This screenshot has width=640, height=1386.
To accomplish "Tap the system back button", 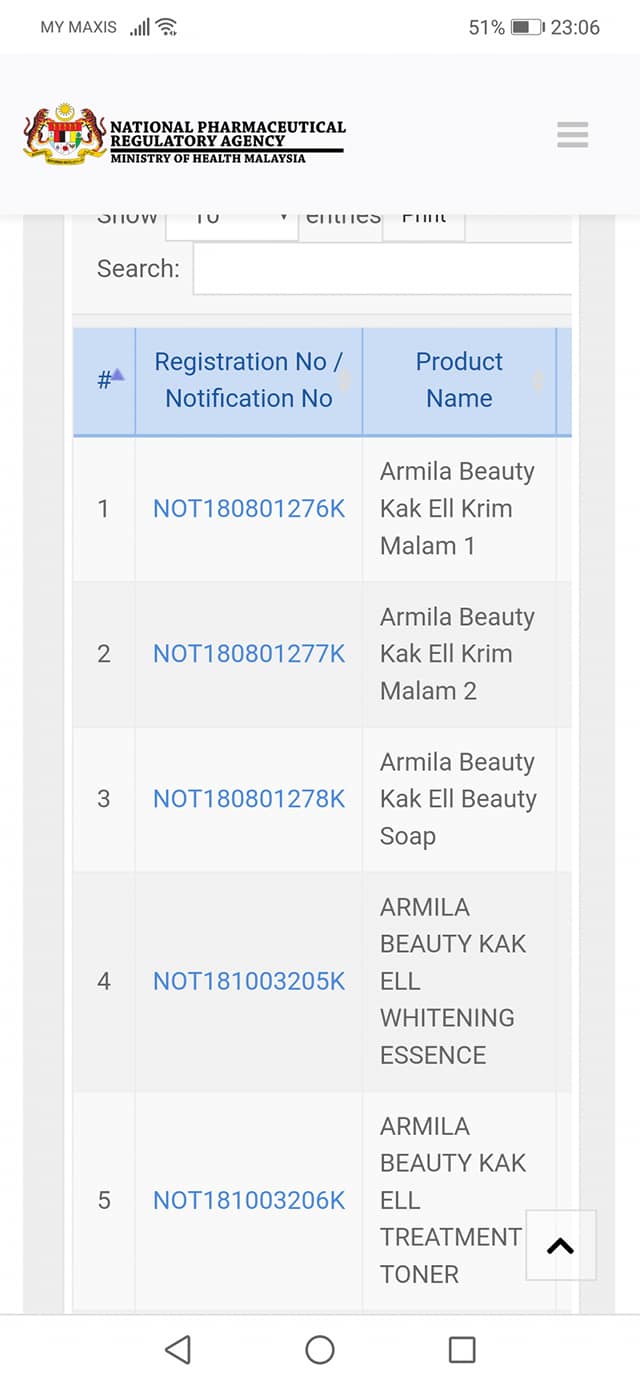I will coord(178,1350).
